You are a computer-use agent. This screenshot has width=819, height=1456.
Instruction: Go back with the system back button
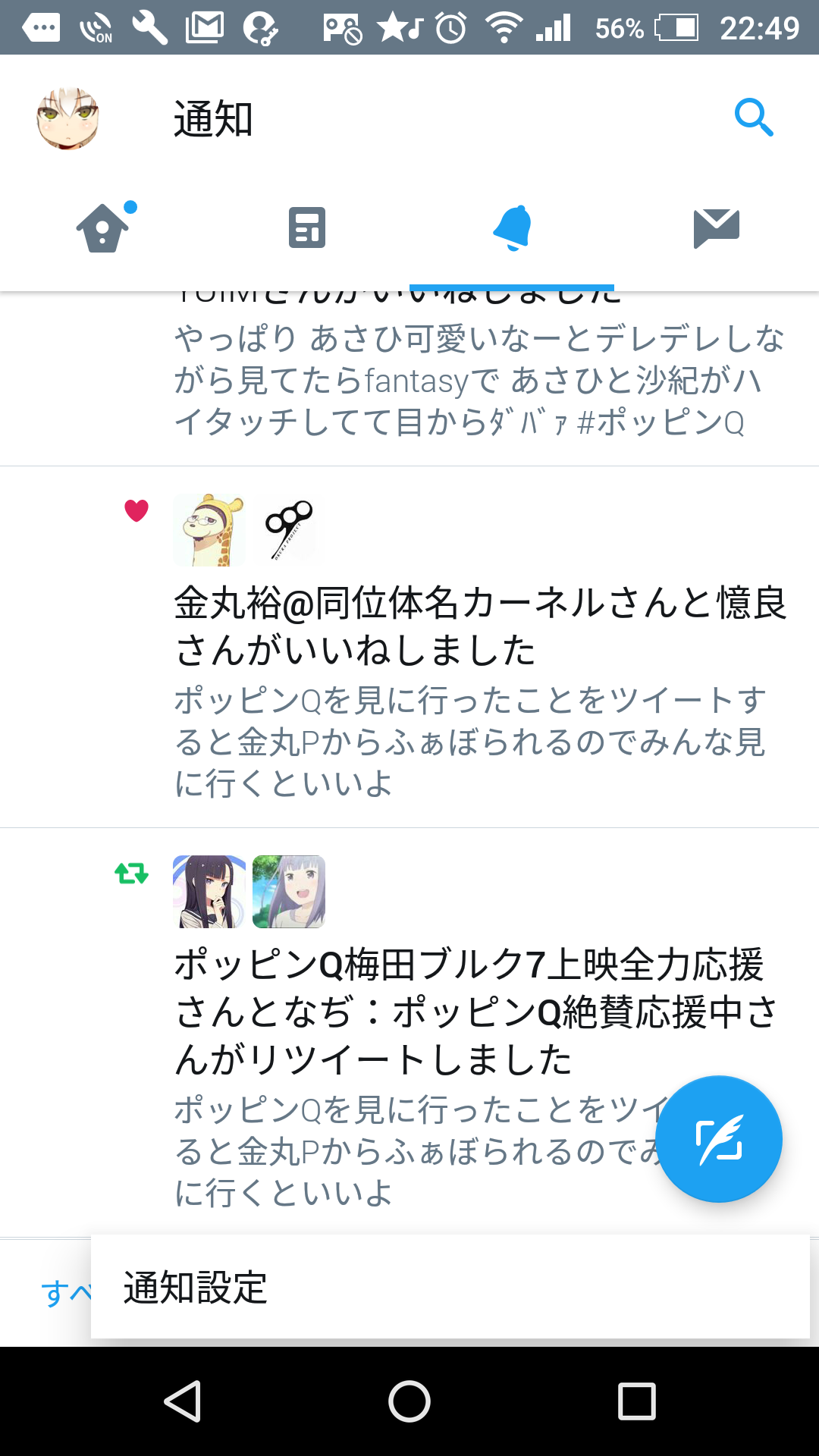click(x=182, y=1401)
